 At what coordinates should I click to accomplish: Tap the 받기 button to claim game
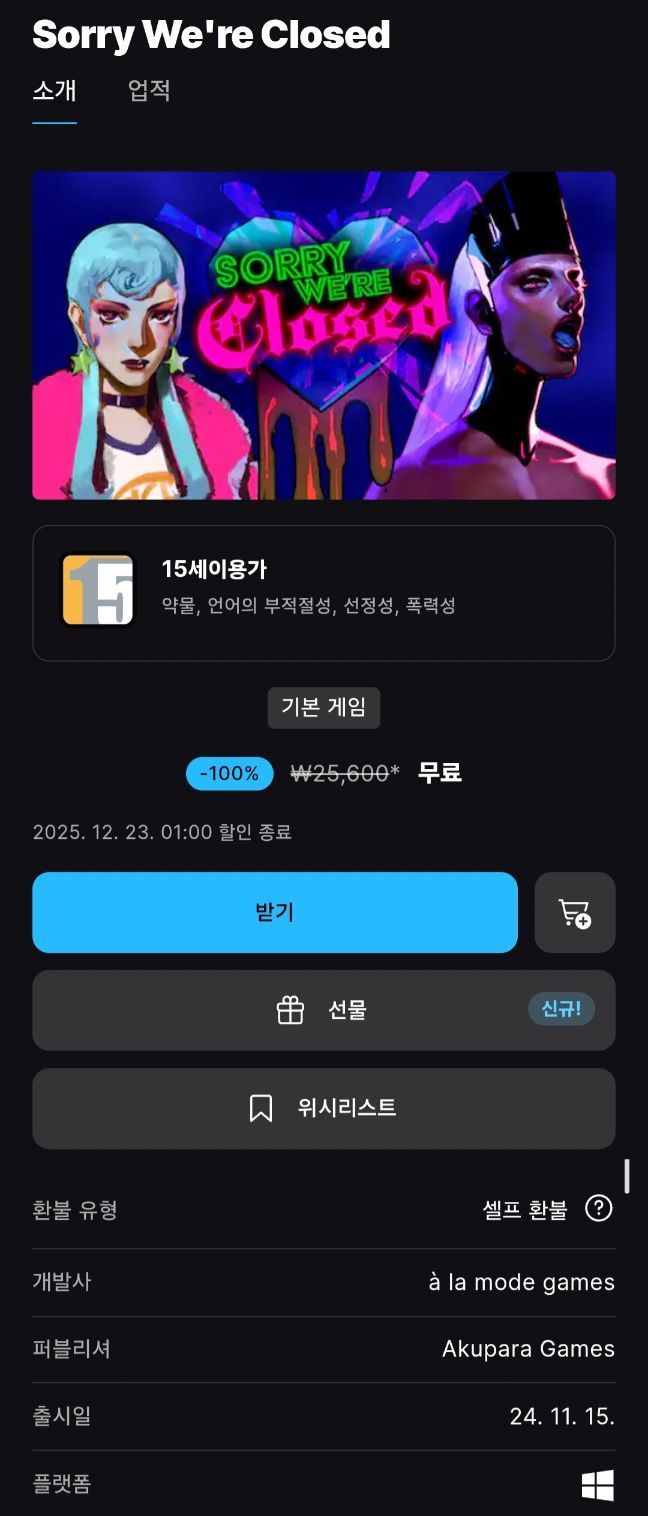click(275, 912)
